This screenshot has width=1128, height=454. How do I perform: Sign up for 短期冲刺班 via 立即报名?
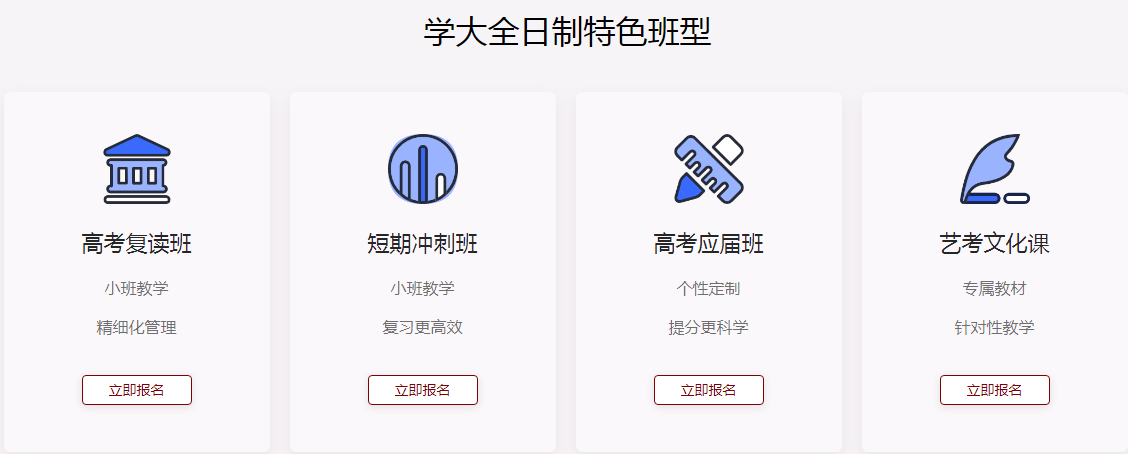[423, 390]
